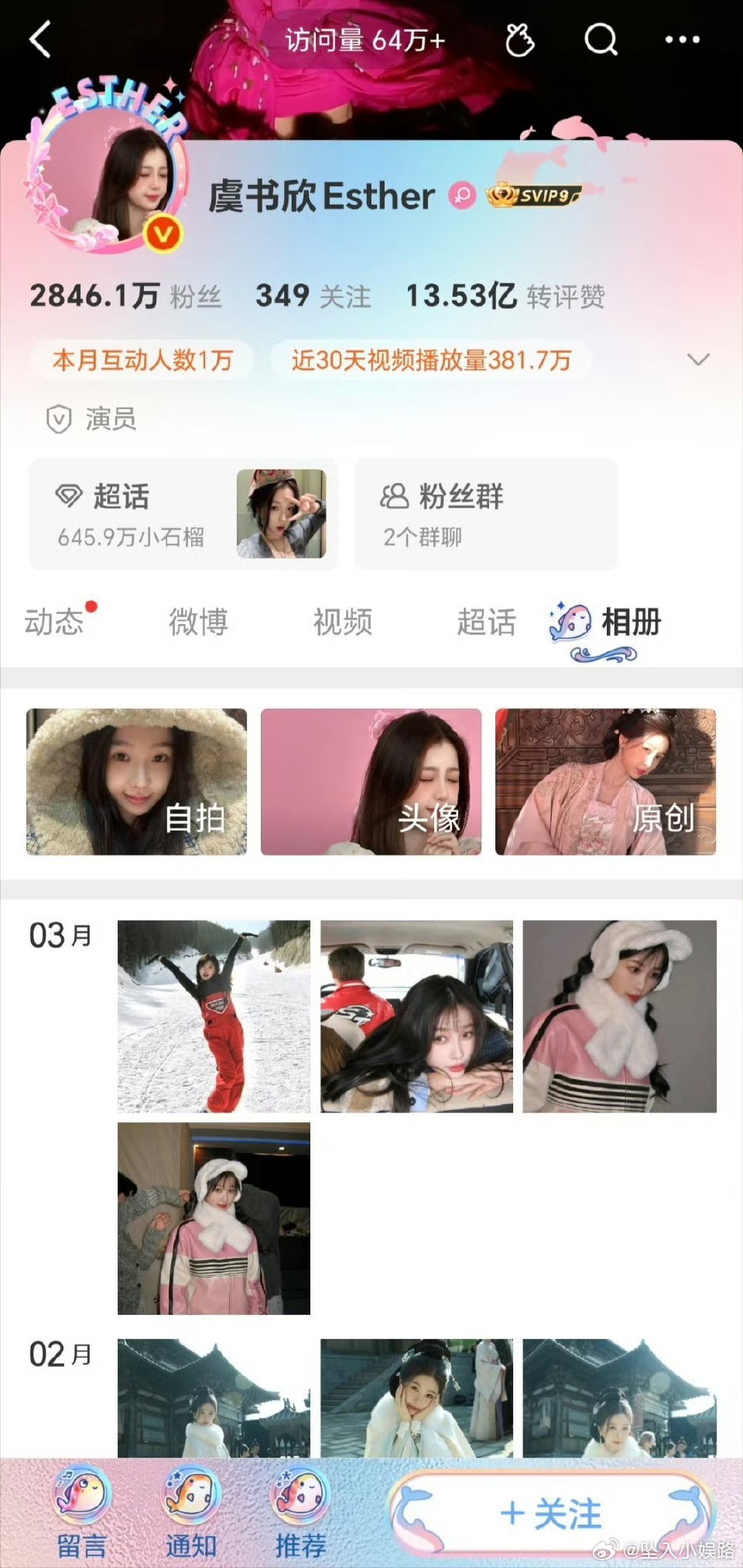
Task: Open the 超话 supertopic card
Action: (x=183, y=514)
